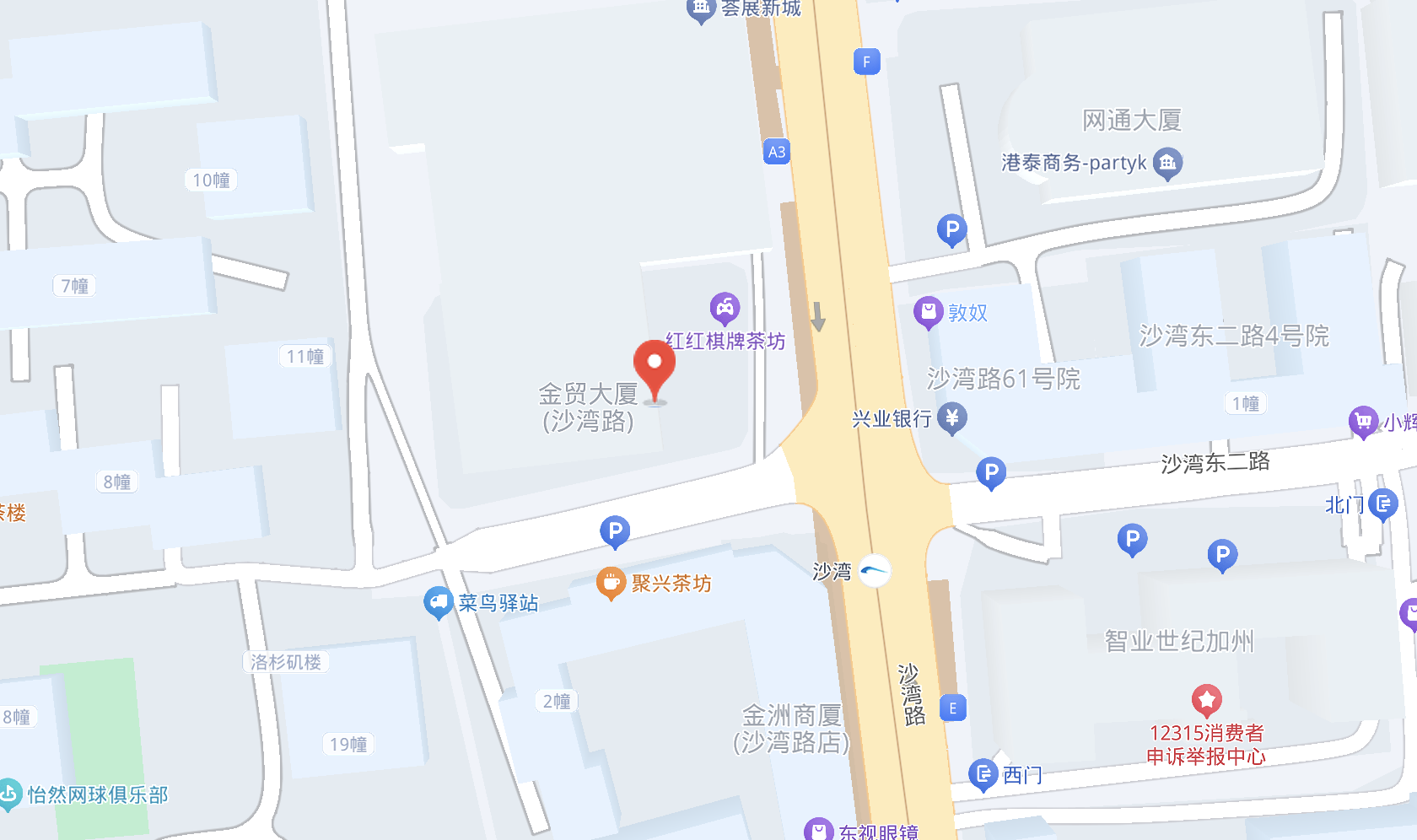The width and height of the screenshot is (1417, 840).
Task: Select metro exit E marker
Action: click(x=953, y=708)
